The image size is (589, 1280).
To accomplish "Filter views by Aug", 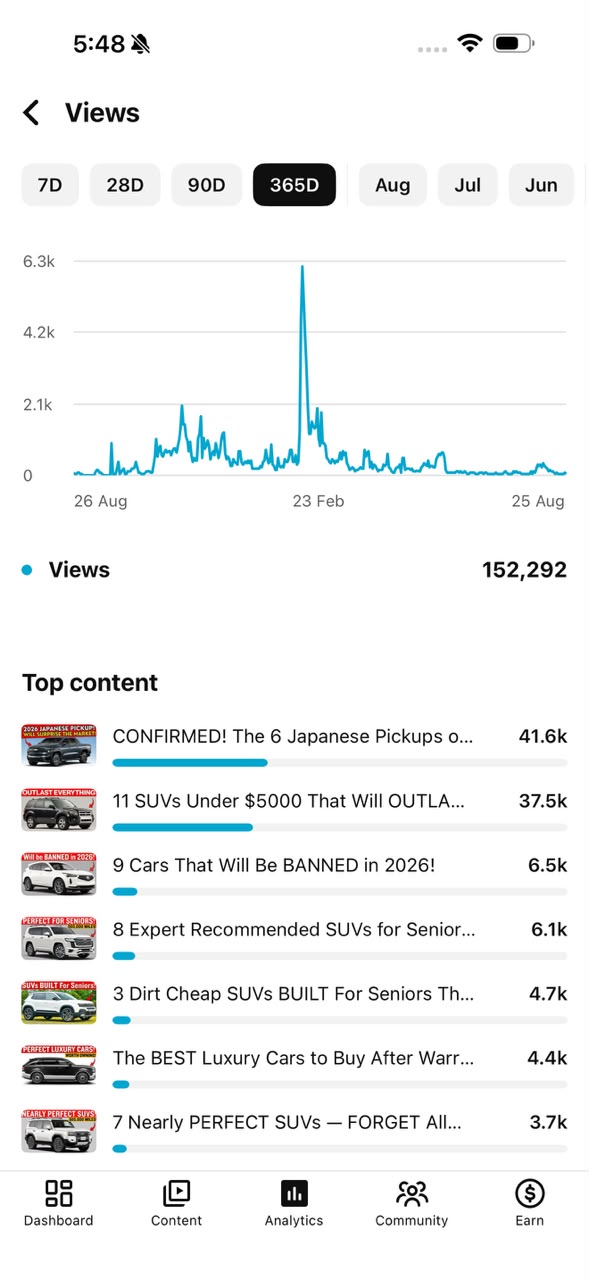I will (x=393, y=185).
